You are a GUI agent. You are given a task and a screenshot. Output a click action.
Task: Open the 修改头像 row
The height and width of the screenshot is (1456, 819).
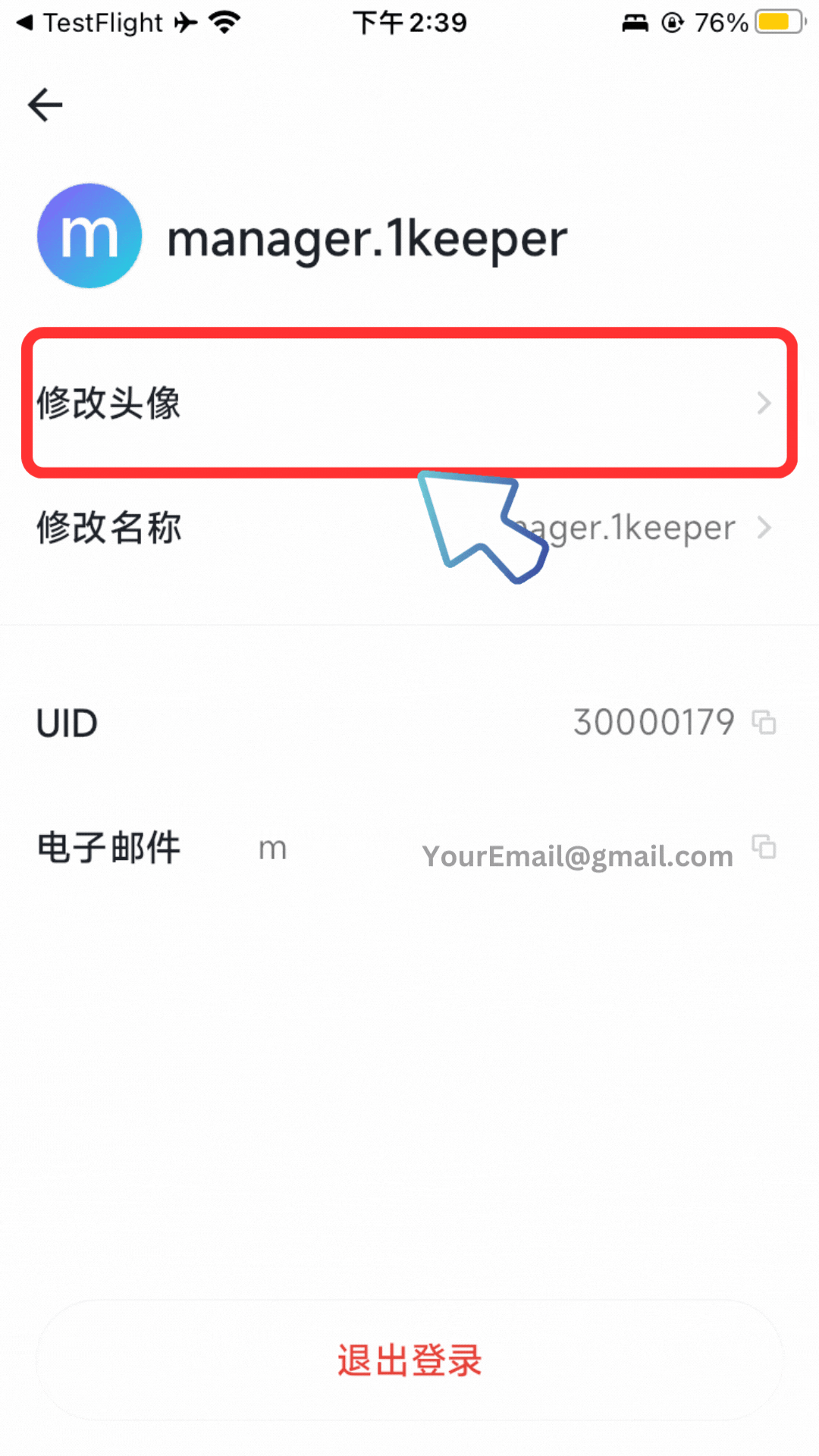409,403
